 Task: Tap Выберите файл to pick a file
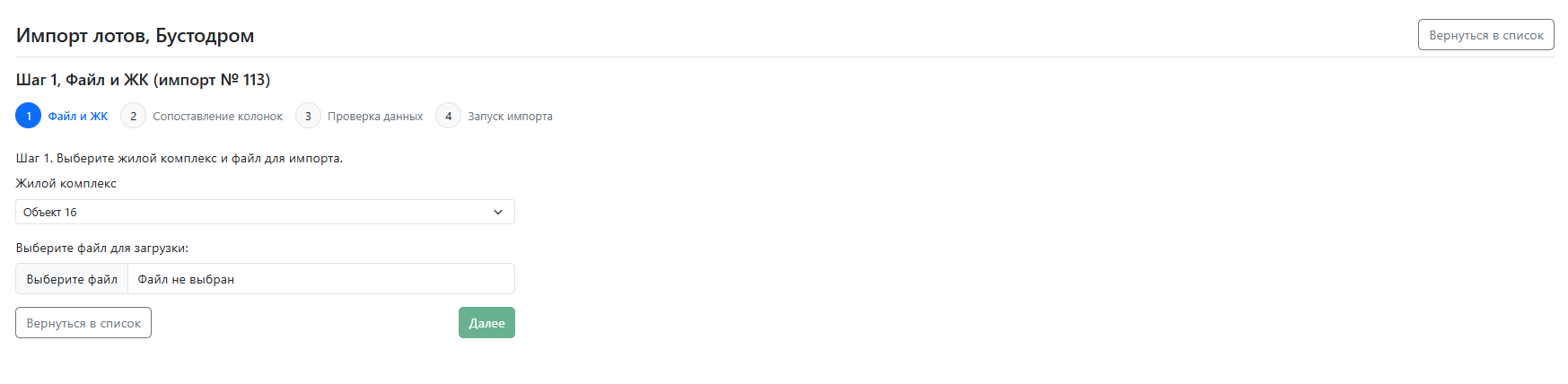tap(72, 279)
